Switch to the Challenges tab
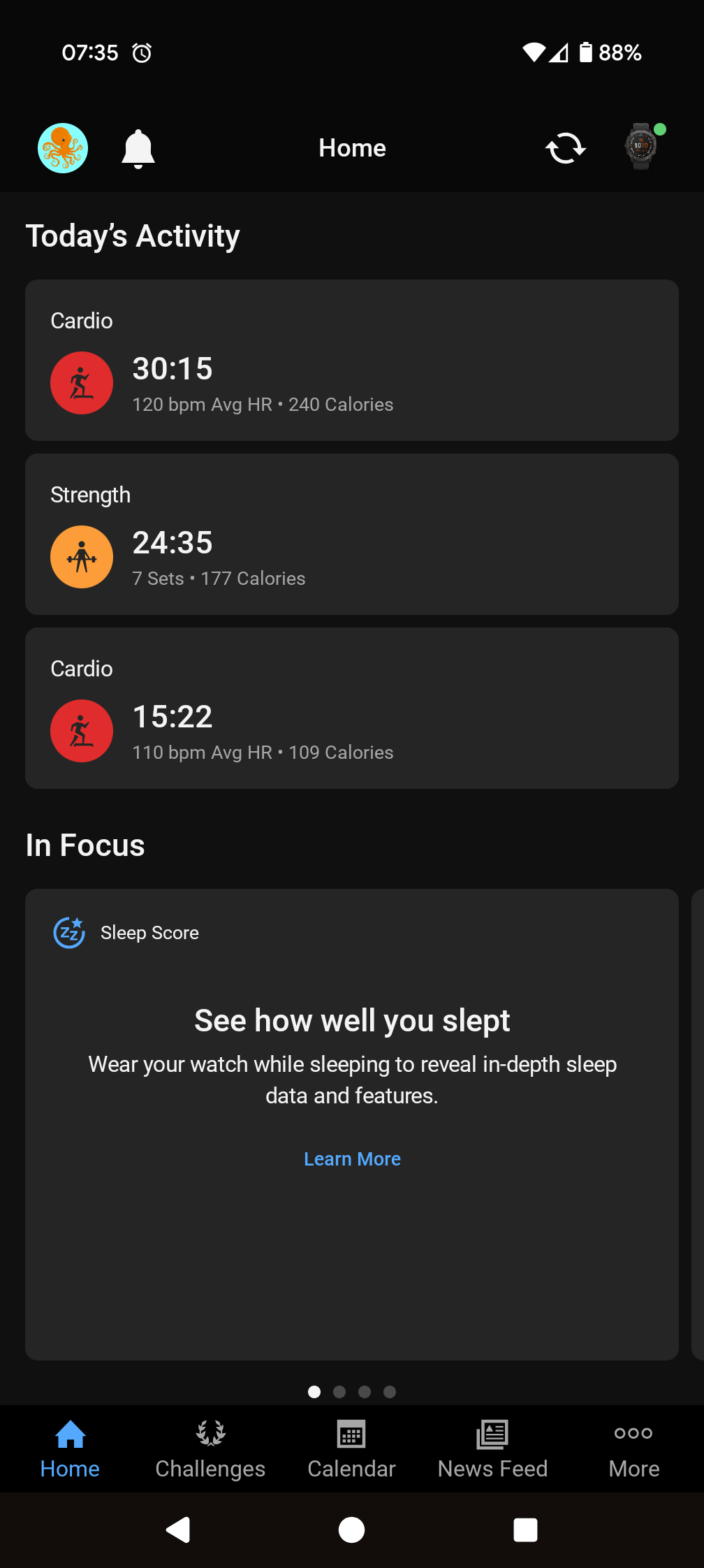704x1568 pixels. coord(210,1449)
